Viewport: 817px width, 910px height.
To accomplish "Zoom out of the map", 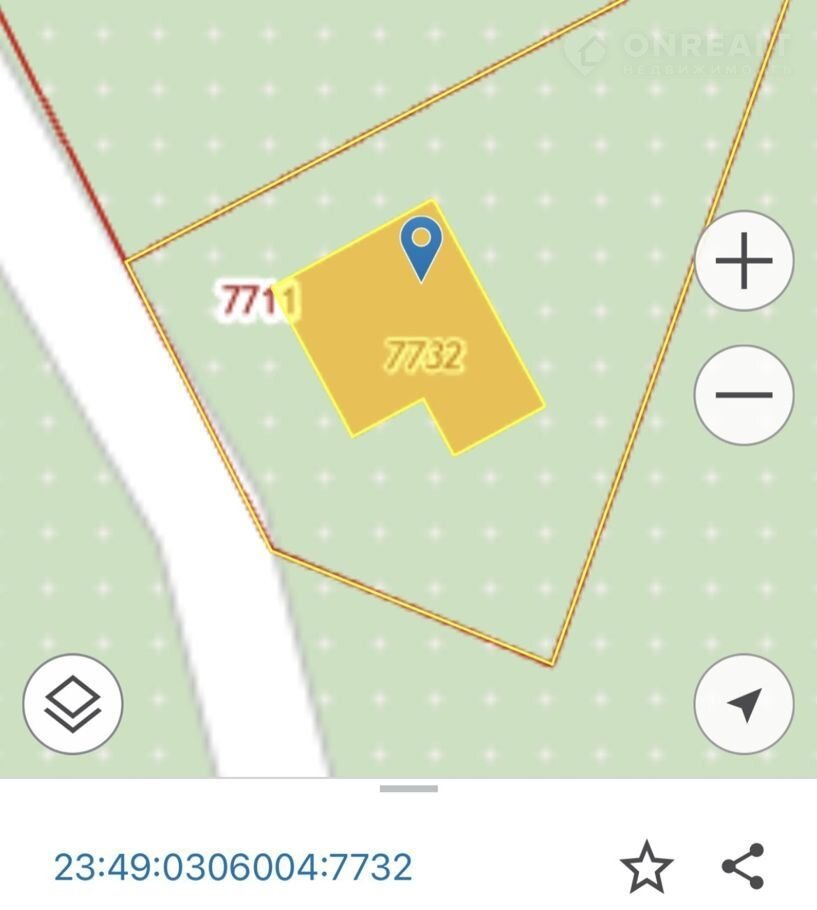I will pos(744,395).
